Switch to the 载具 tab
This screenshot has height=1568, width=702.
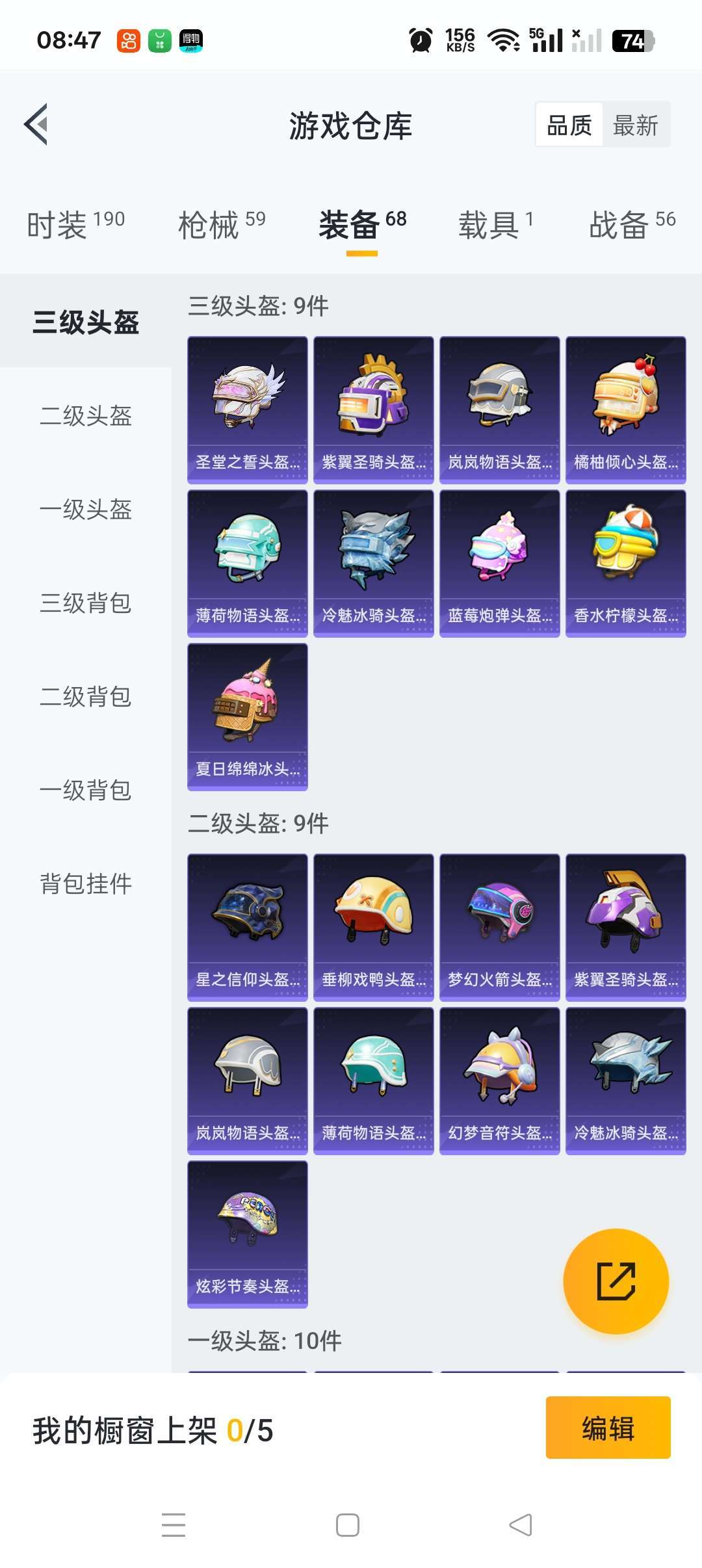(496, 225)
